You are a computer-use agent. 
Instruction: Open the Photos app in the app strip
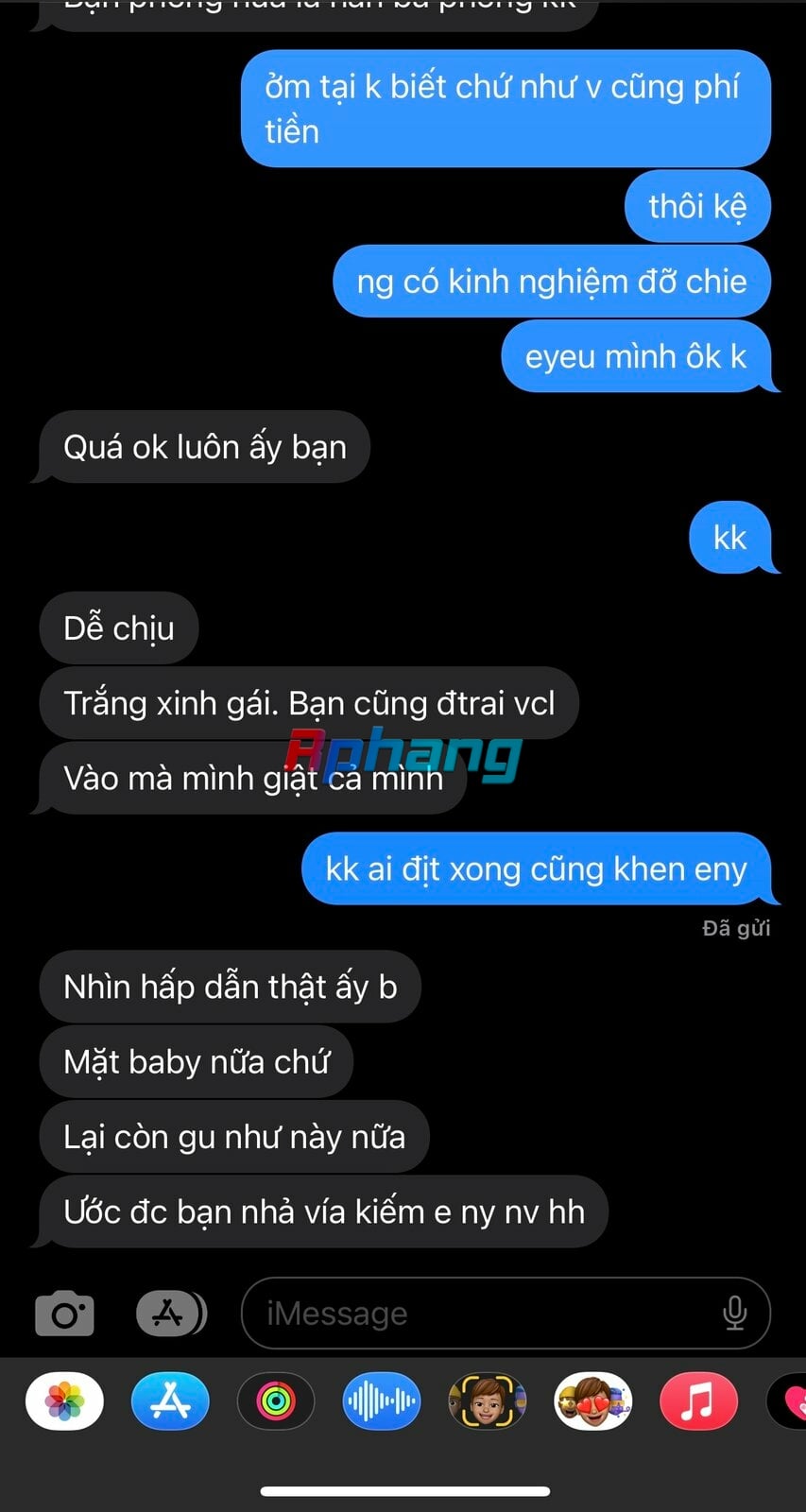(x=64, y=1400)
